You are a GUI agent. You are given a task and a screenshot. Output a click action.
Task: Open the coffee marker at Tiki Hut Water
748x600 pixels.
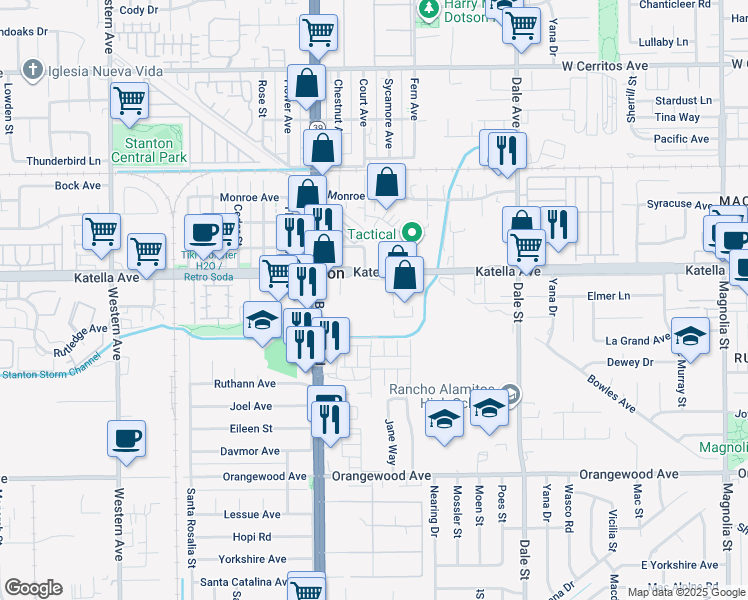tap(203, 238)
